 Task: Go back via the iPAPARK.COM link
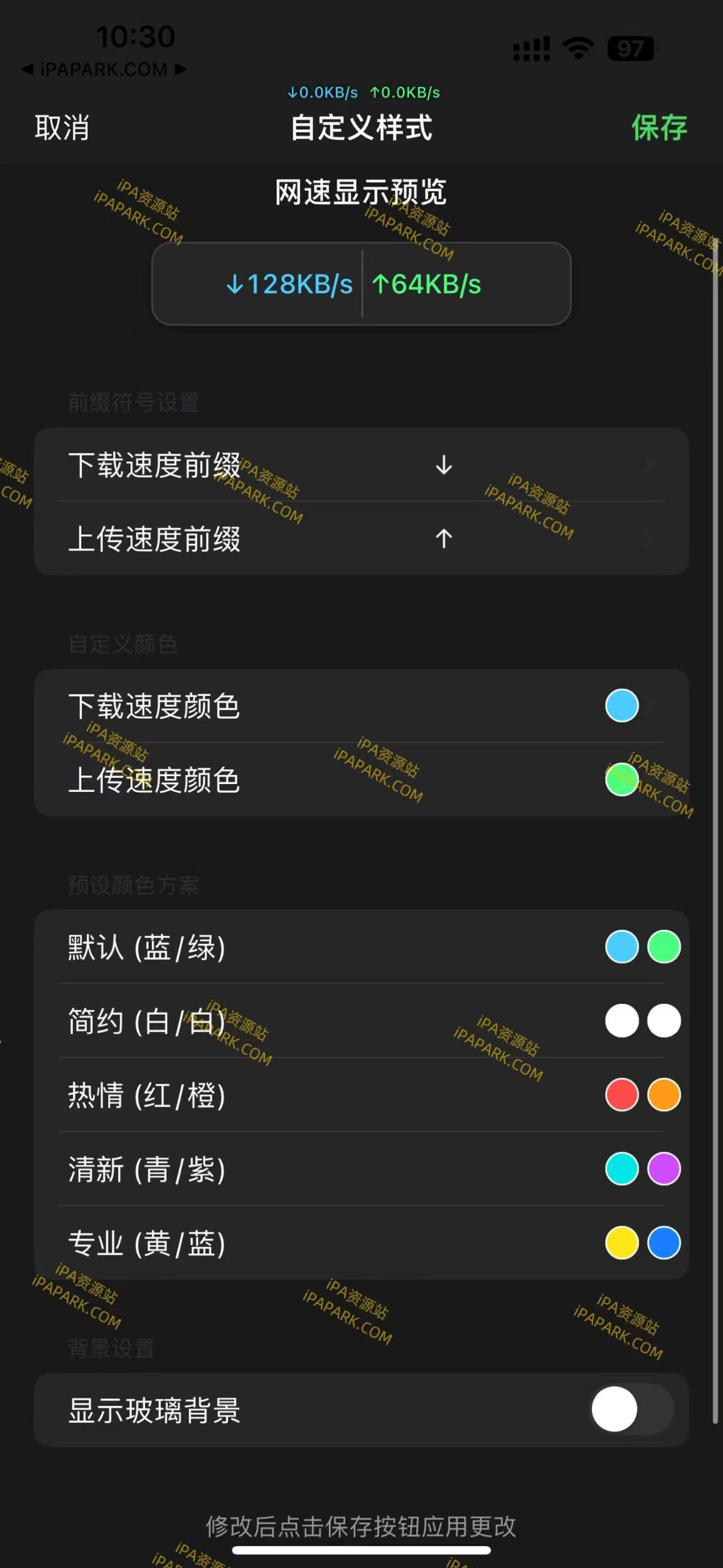(104, 69)
